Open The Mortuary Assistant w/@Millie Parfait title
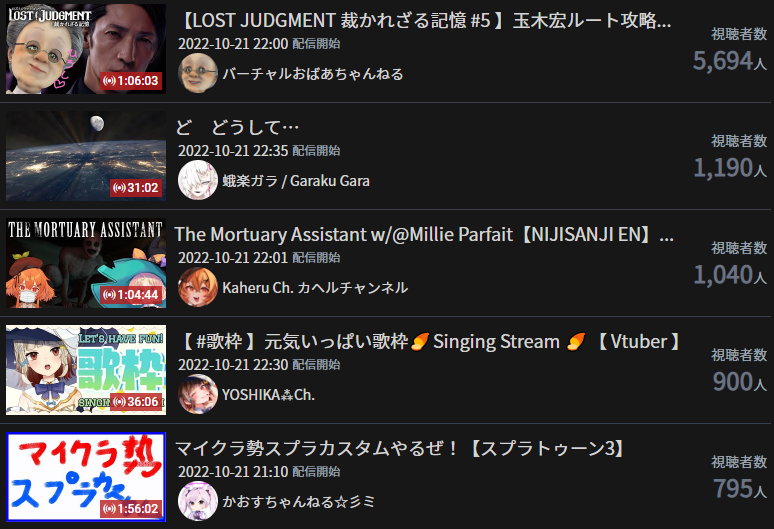 424,235
